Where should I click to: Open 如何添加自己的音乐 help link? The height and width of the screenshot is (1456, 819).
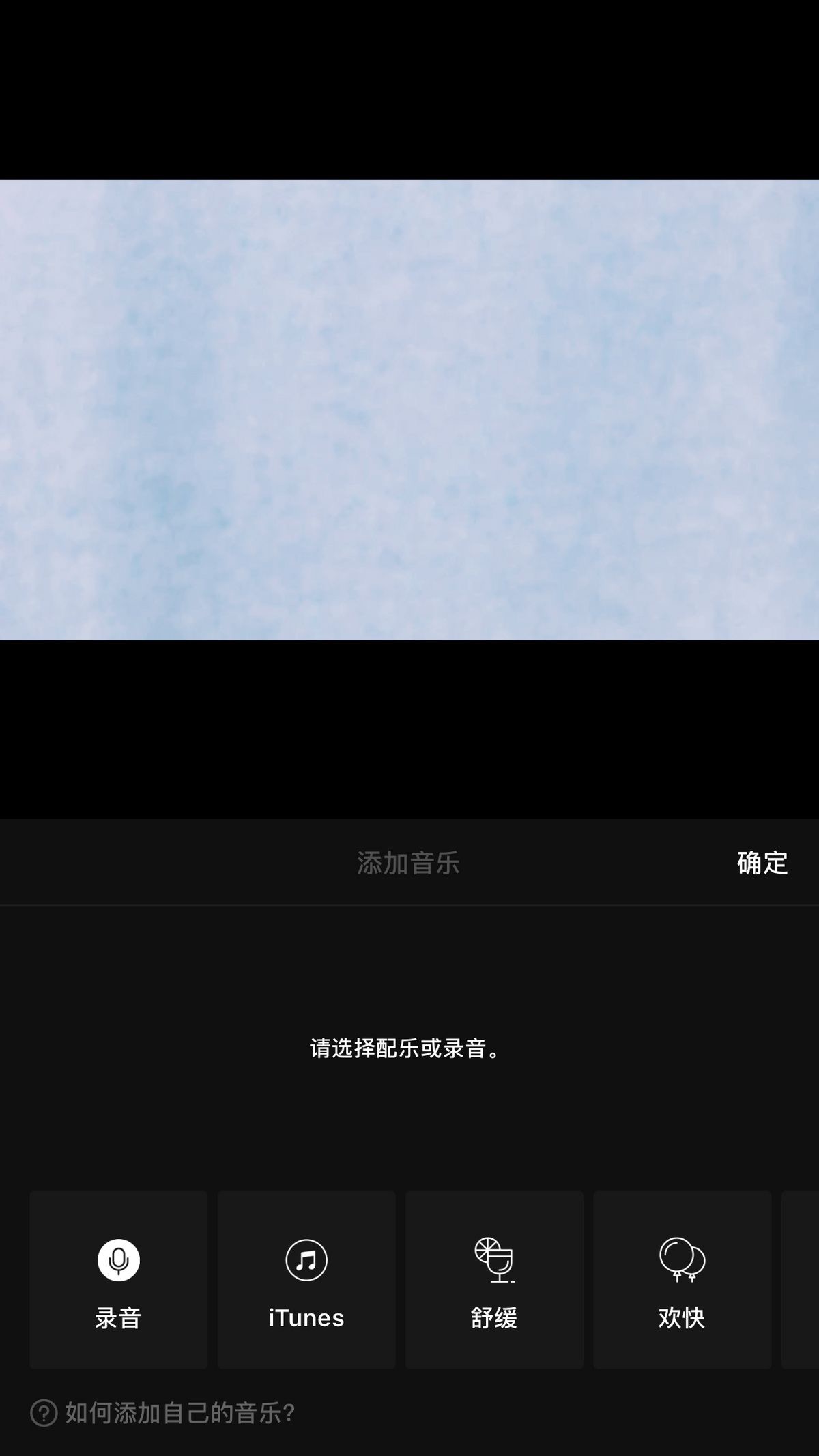point(163,1413)
